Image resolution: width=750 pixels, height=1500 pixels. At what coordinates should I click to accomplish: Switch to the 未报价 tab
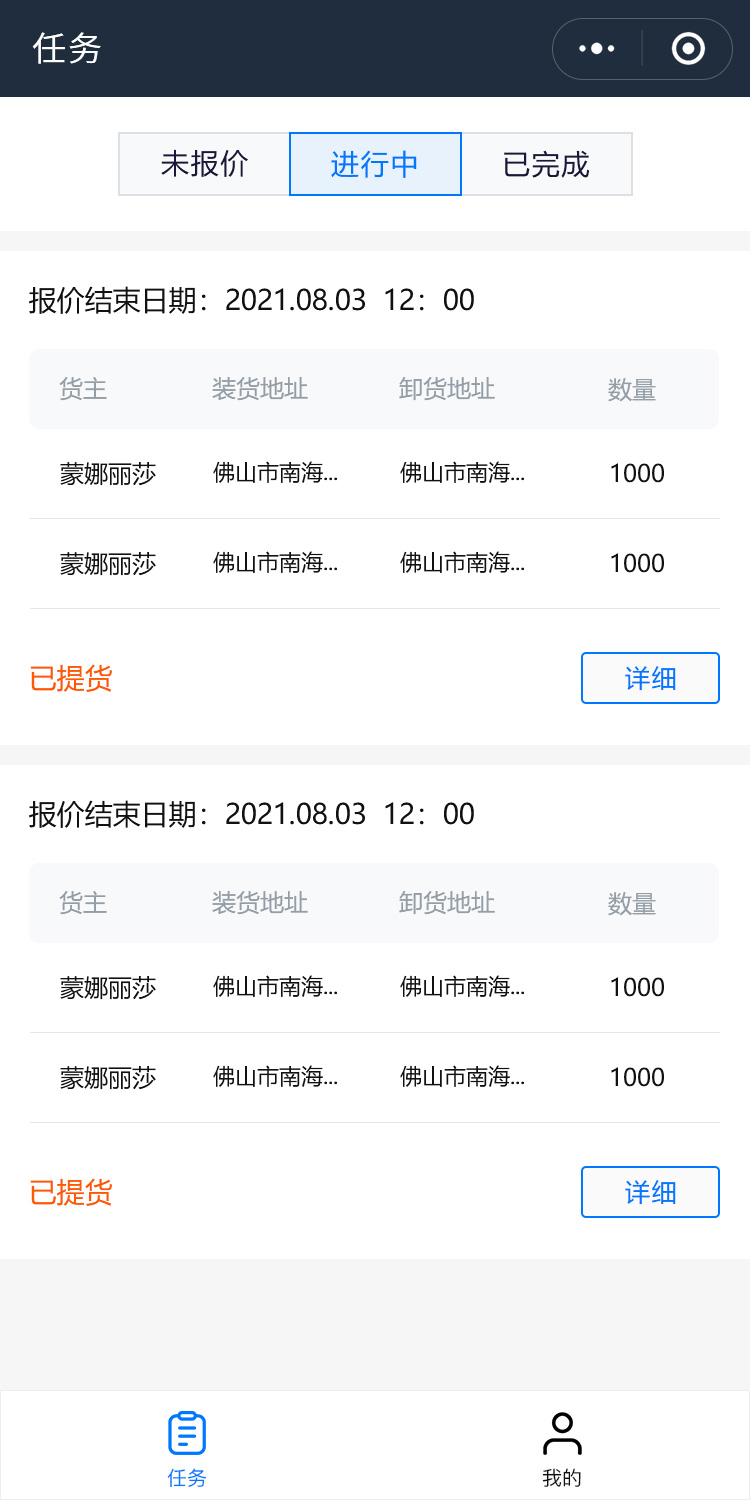coord(204,164)
